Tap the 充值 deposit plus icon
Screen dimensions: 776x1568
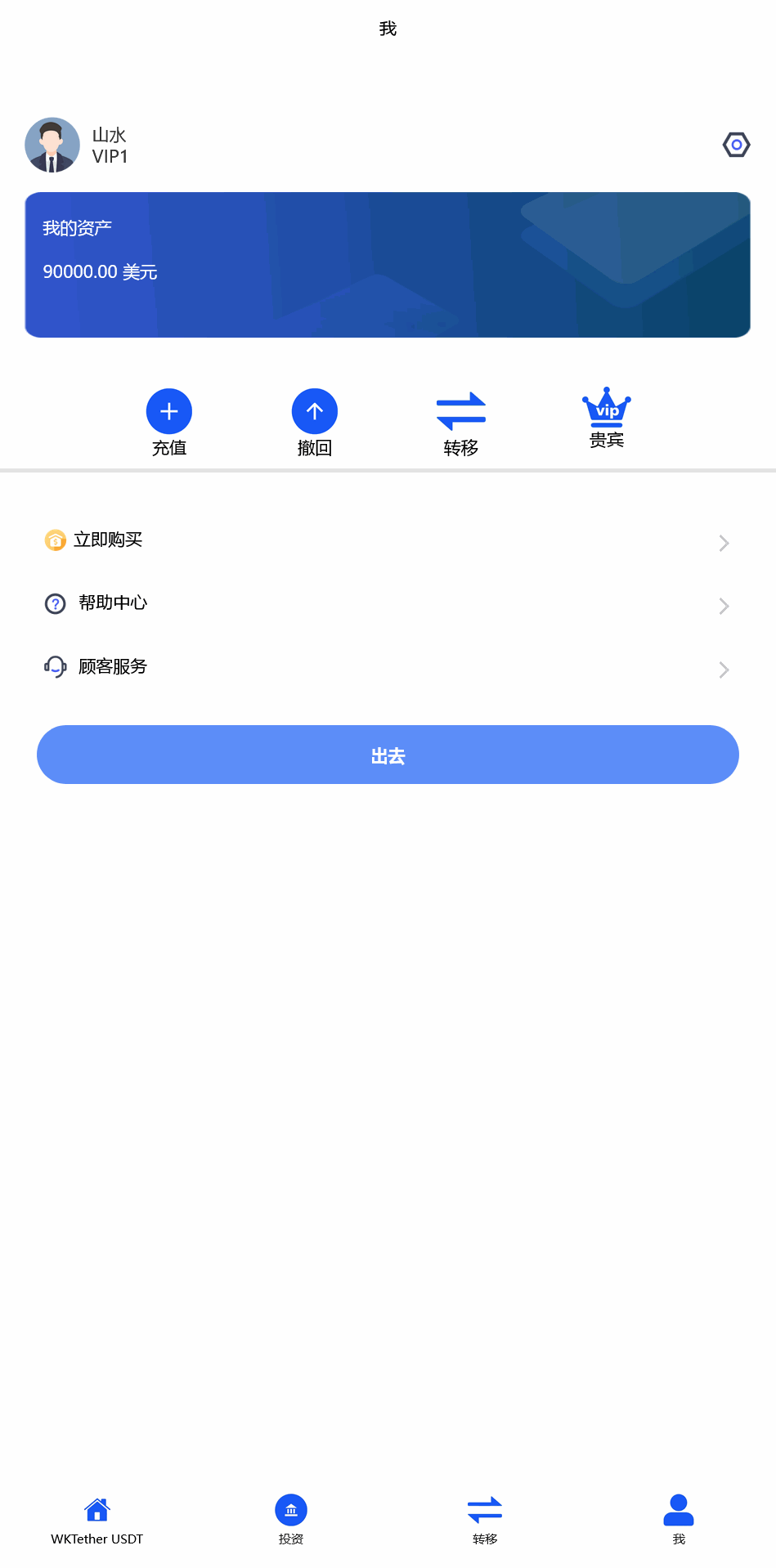[x=169, y=411]
